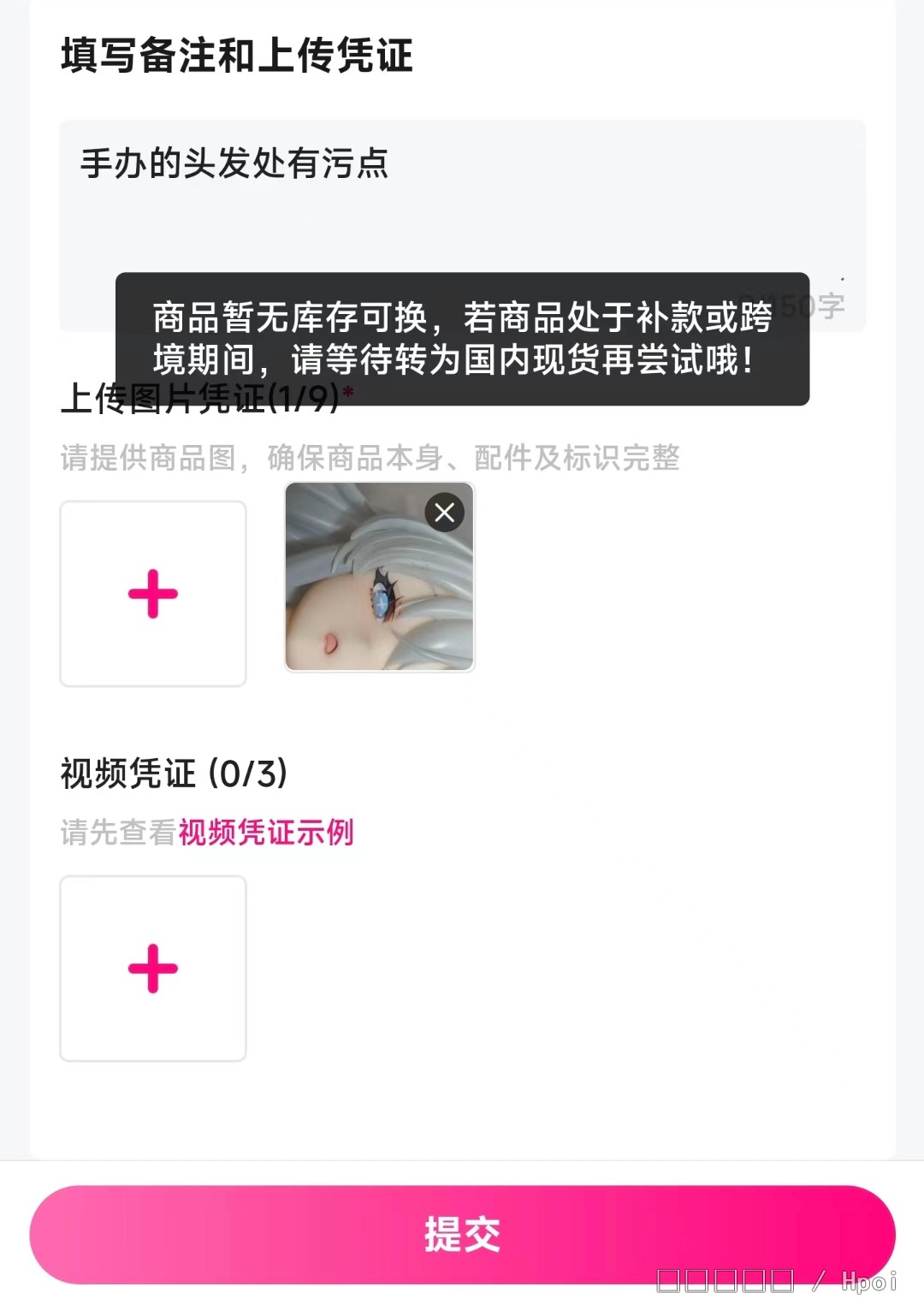Add a video proof
Image resolution: width=924 pixels, height=1310 pixels.
[153, 969]
